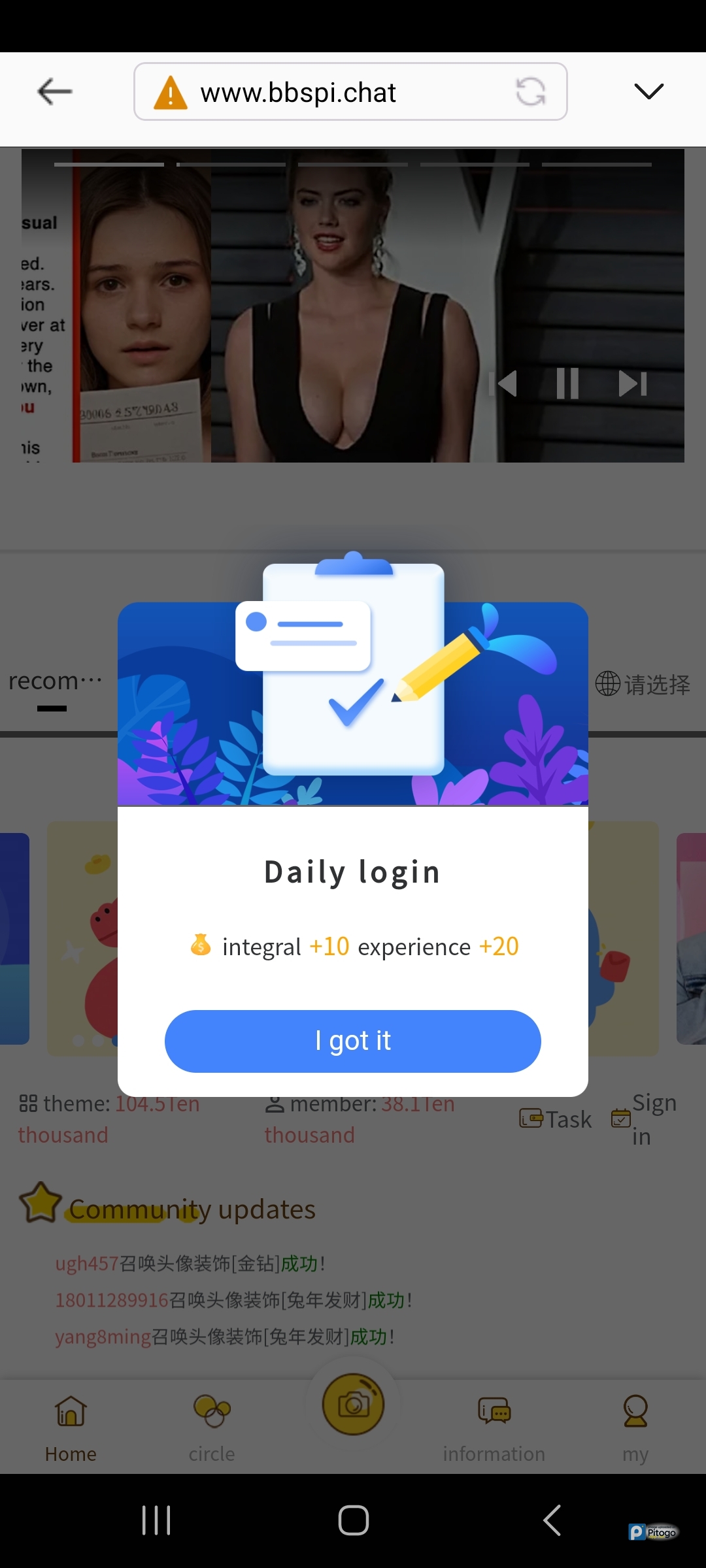Screen dimensions: 706x1568
Task: Open the system recent apps button
Action: click(156, 1520)
